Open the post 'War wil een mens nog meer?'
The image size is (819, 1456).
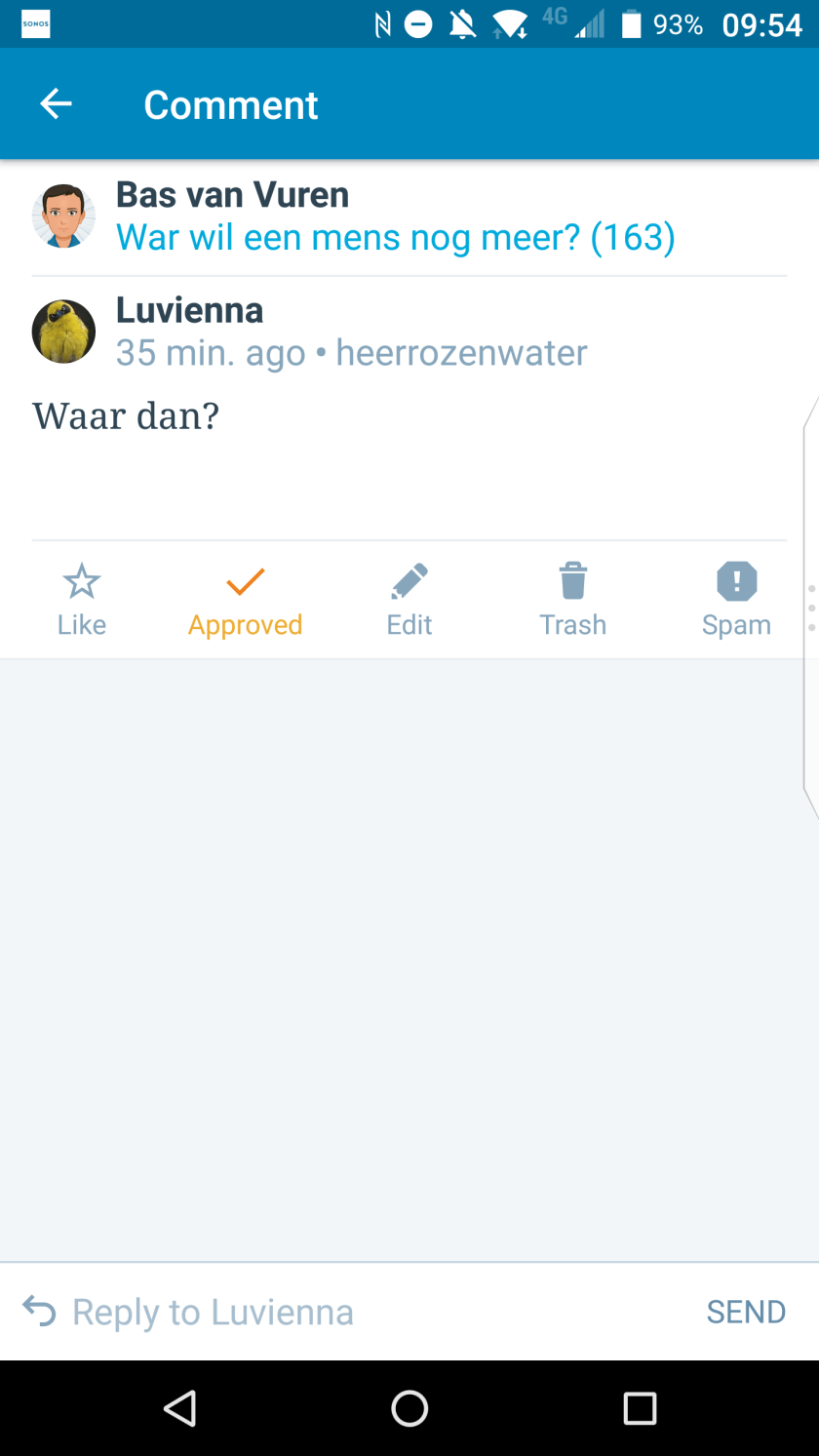point(395,237)
